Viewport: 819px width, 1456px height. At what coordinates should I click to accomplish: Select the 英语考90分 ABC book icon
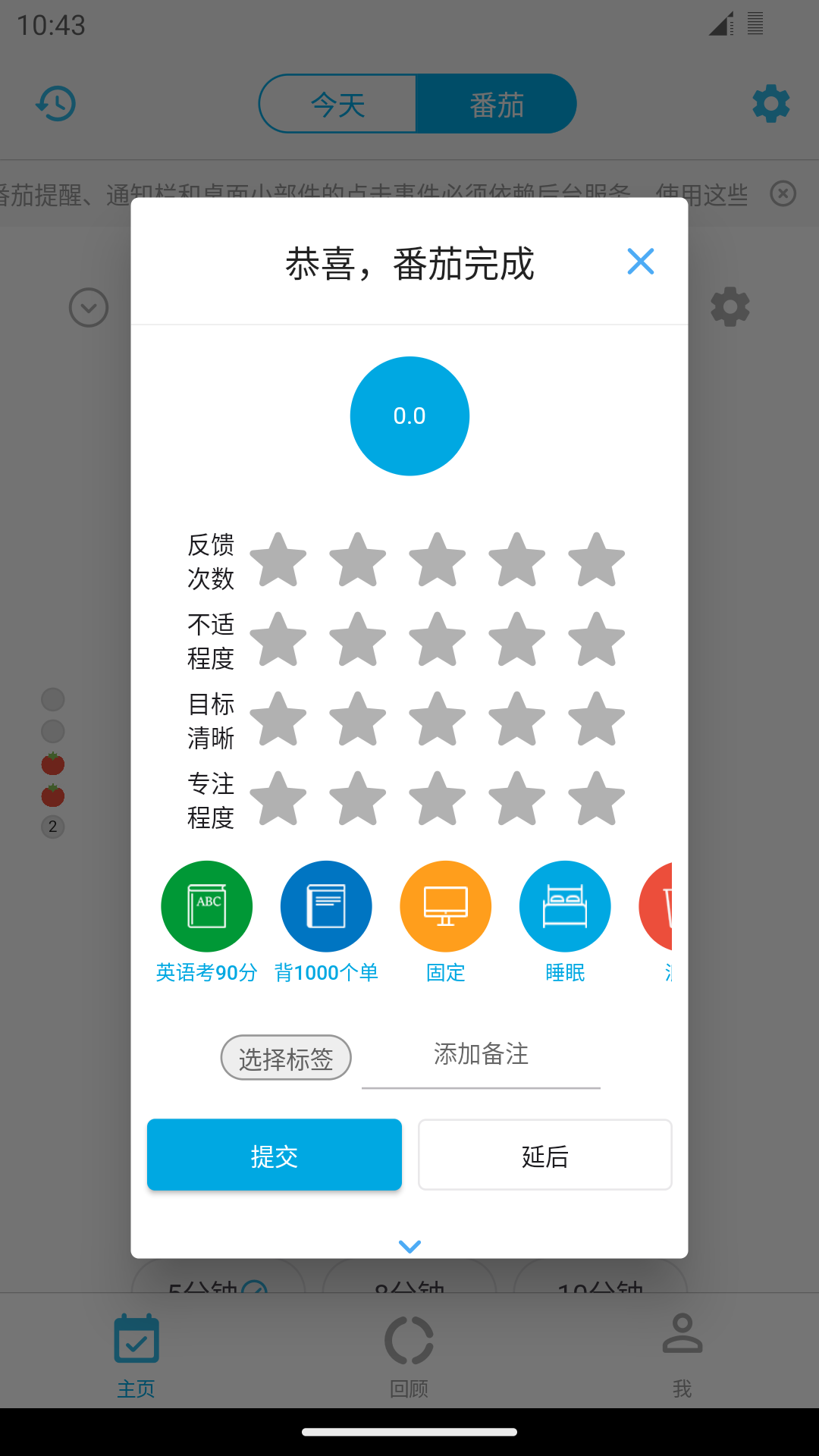[206, 905]
